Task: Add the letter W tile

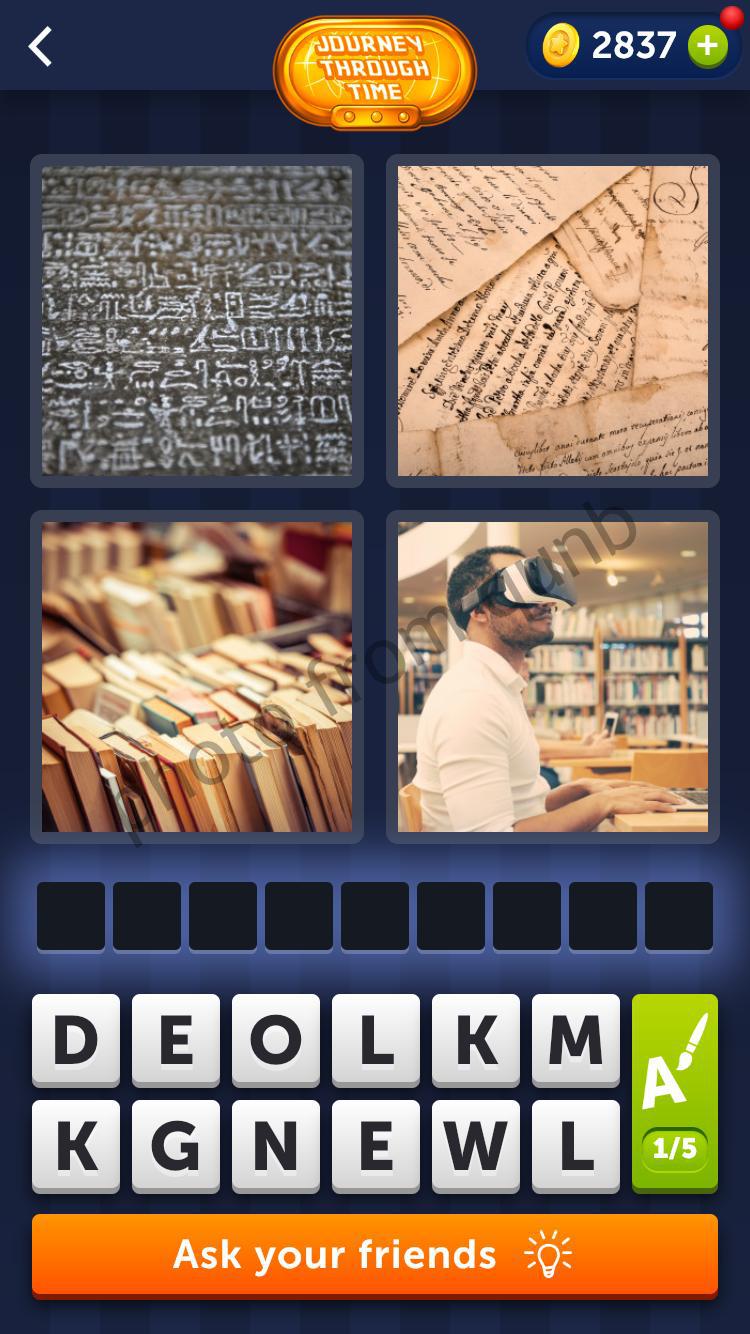Action: click(476, 1146)
